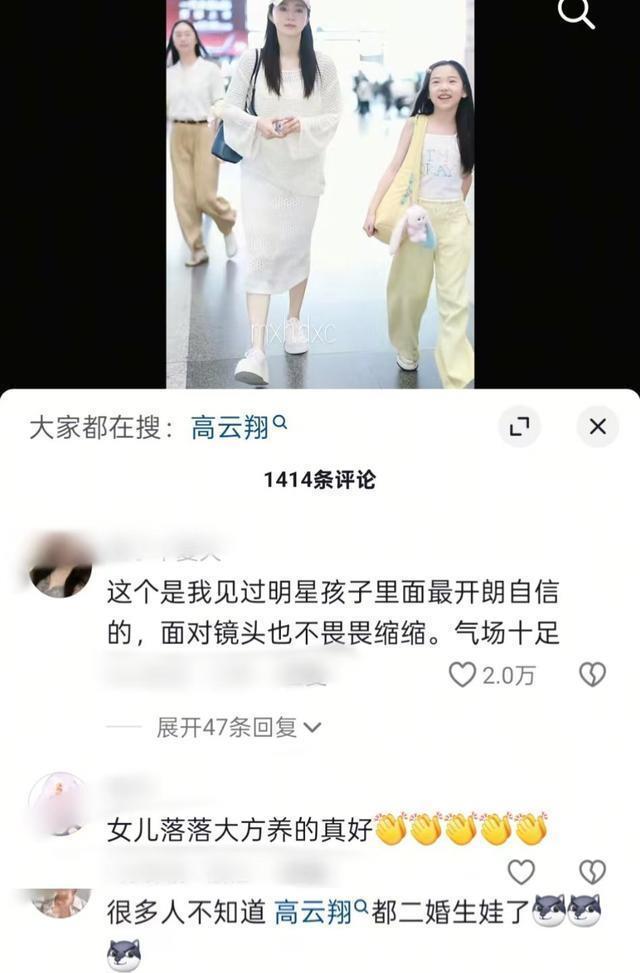Expand 展开47条回复
Viewport: 640px width, 973px height.
(x=238, y=727)
